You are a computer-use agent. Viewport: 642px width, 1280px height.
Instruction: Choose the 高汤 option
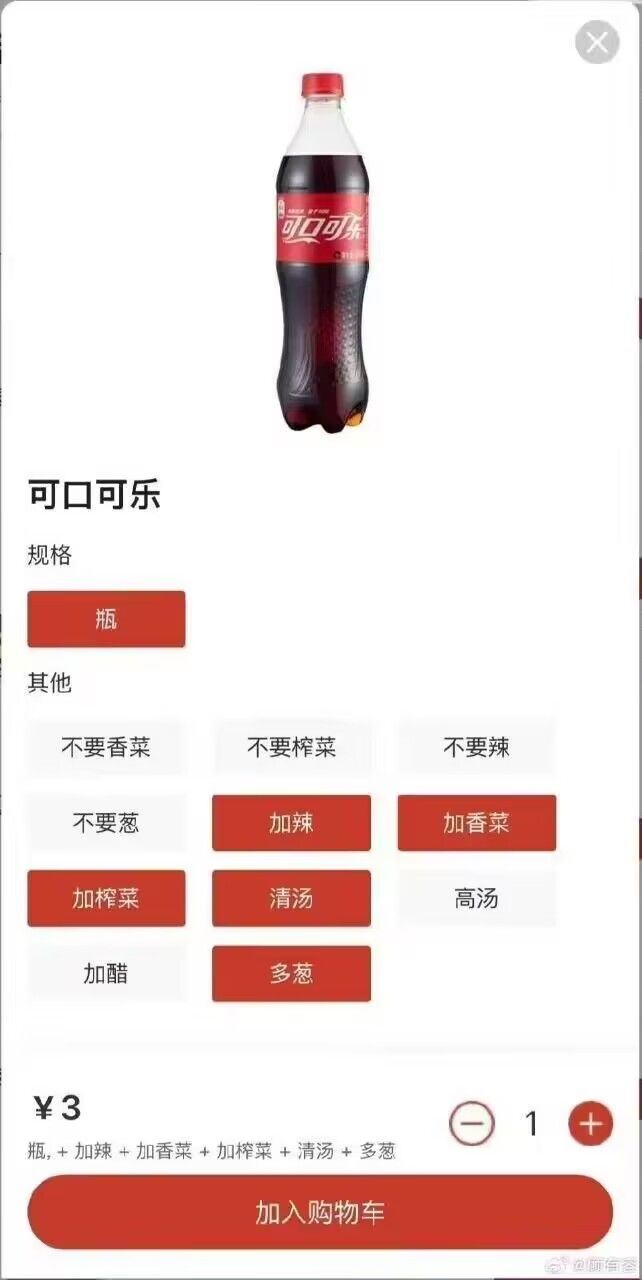pyautogui.click(x=476, y=898)
